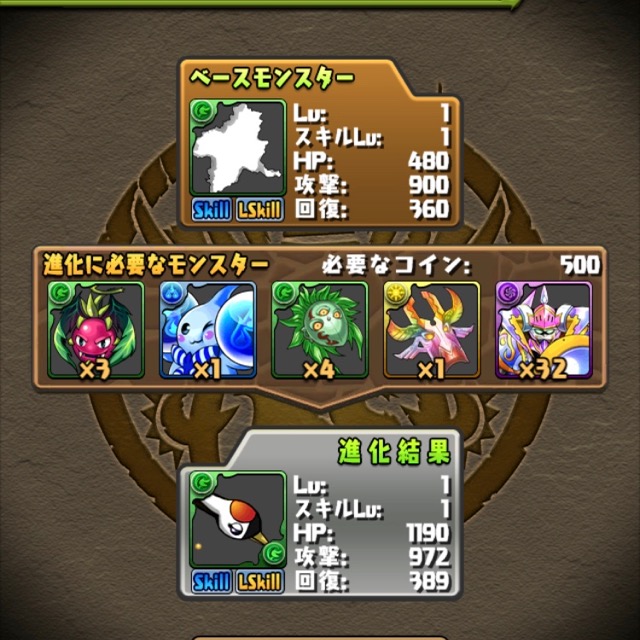Select the winged light material x1

pos(431,330)
